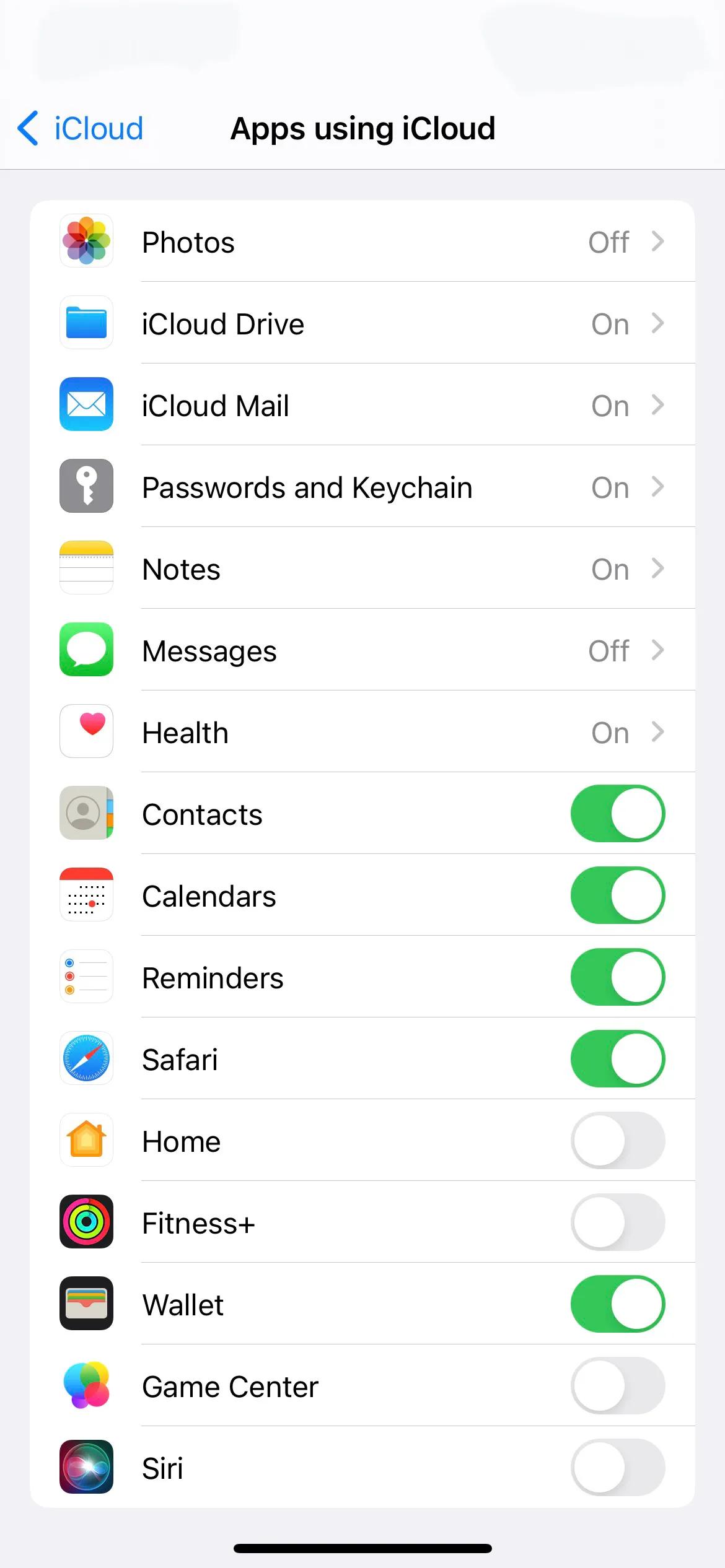Turn on Fitness+ syncing
Image resolution: width=725 pixels, height=1568 pixels.
[617, 1222]
